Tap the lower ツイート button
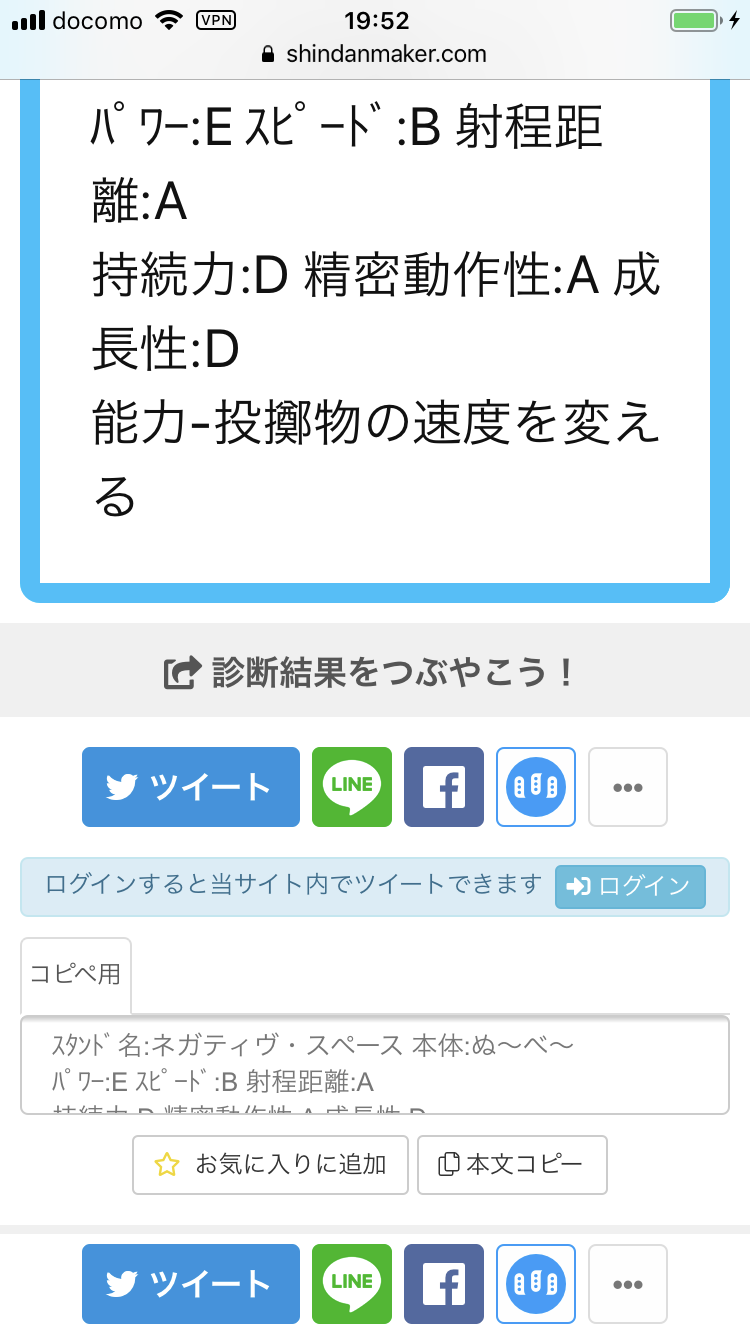 coord(191,1284)
